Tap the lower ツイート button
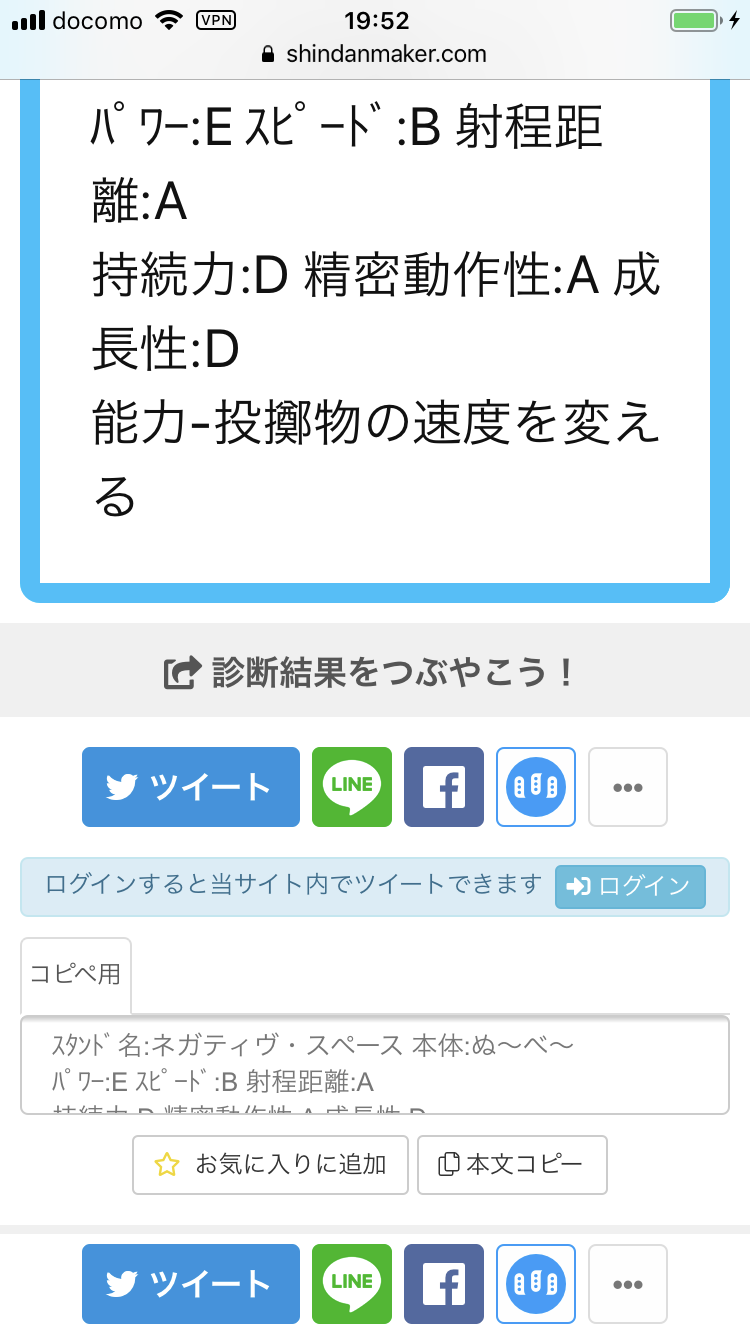 coord(191,1284)
